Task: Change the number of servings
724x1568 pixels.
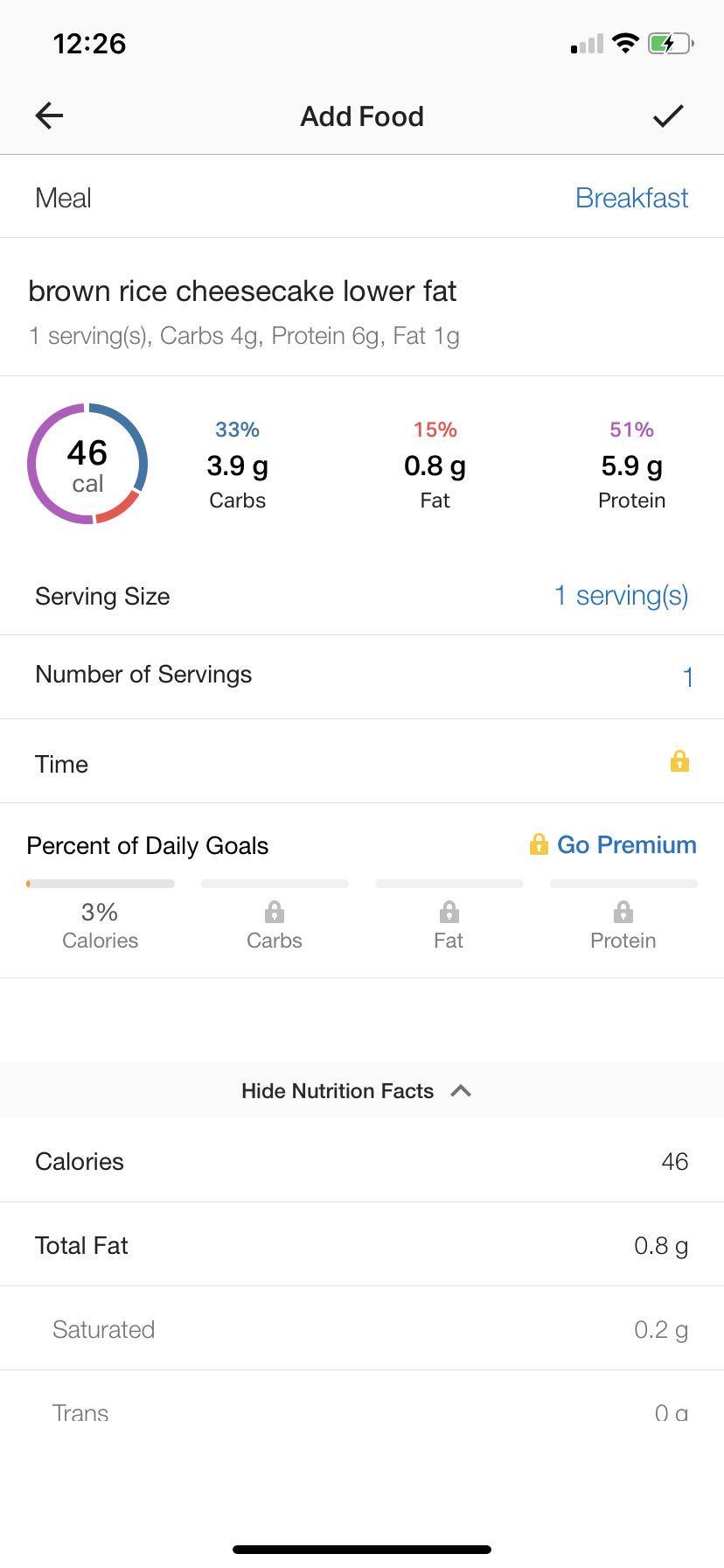Action: click(x=687, y=676)
